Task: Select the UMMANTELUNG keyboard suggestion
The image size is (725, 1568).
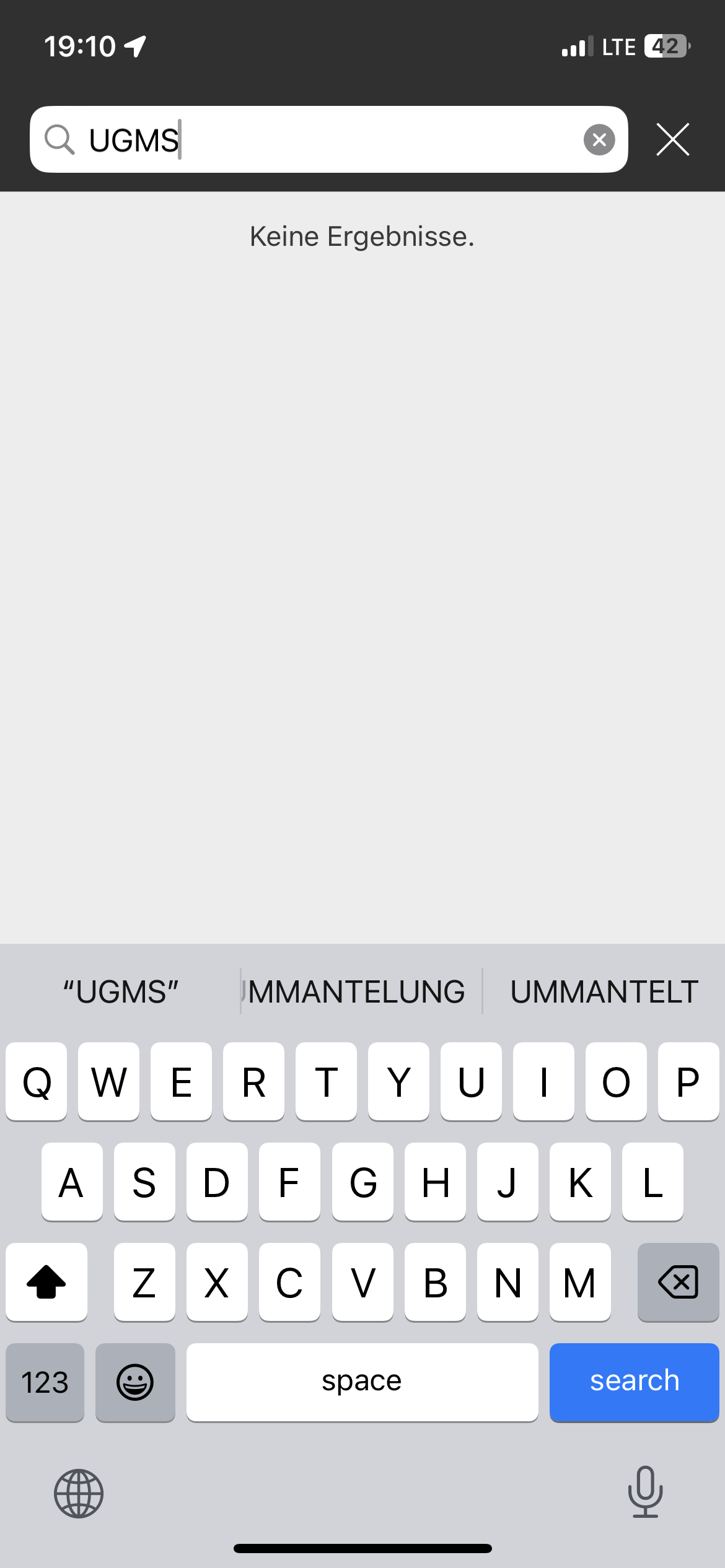Action: coord(361,991)
